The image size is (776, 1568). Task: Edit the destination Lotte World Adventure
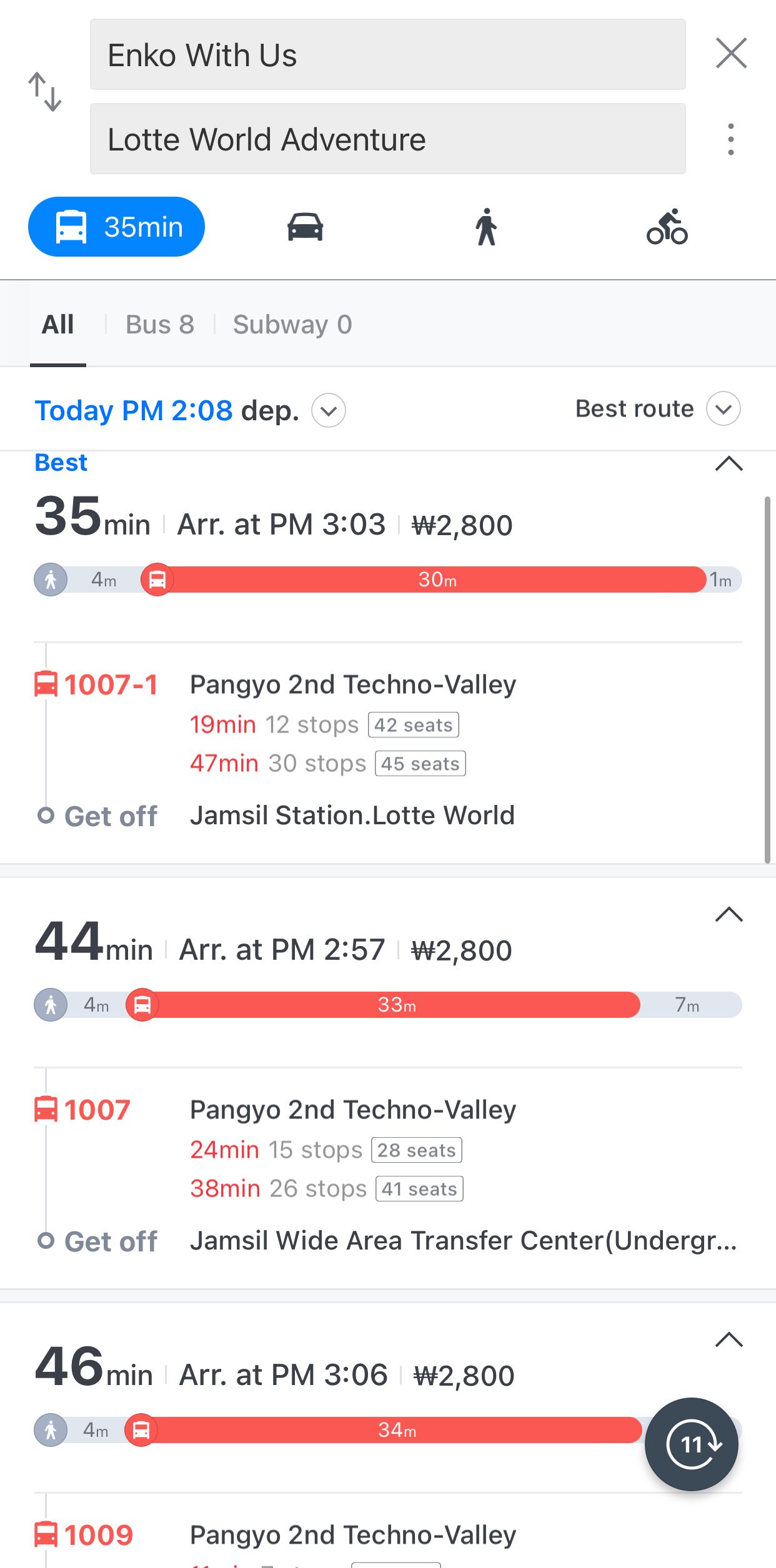(x=387, y=139)
